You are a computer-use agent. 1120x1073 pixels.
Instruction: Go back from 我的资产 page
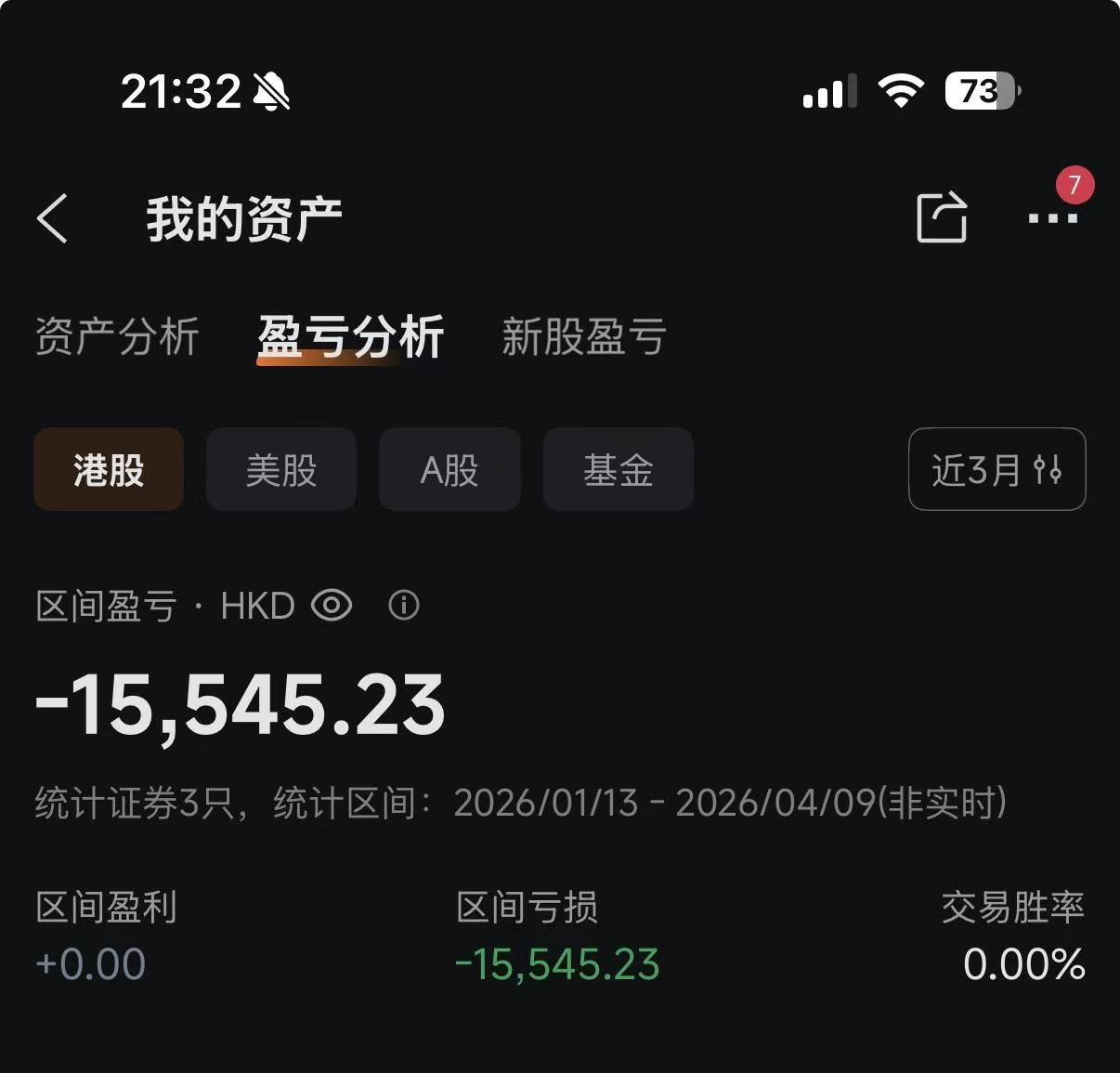[x=53, y=219]
